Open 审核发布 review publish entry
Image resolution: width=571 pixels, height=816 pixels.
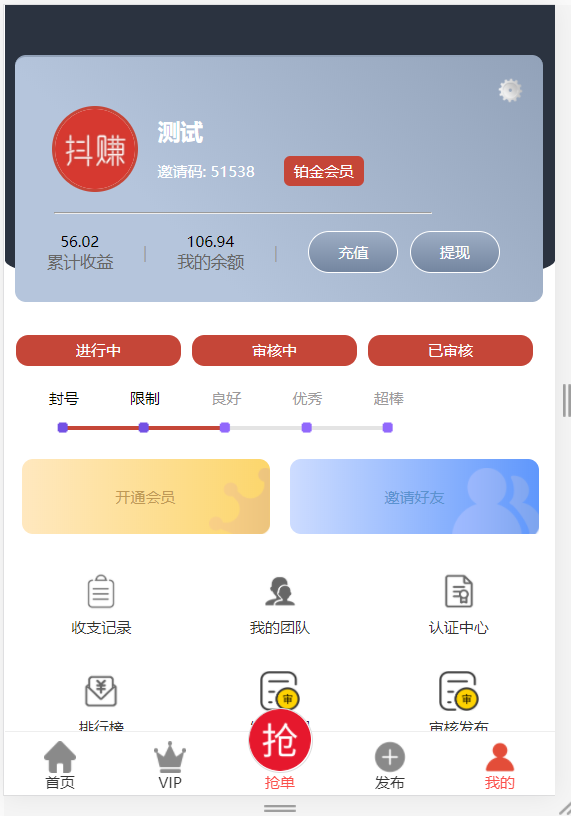click(x=459, y=701)
